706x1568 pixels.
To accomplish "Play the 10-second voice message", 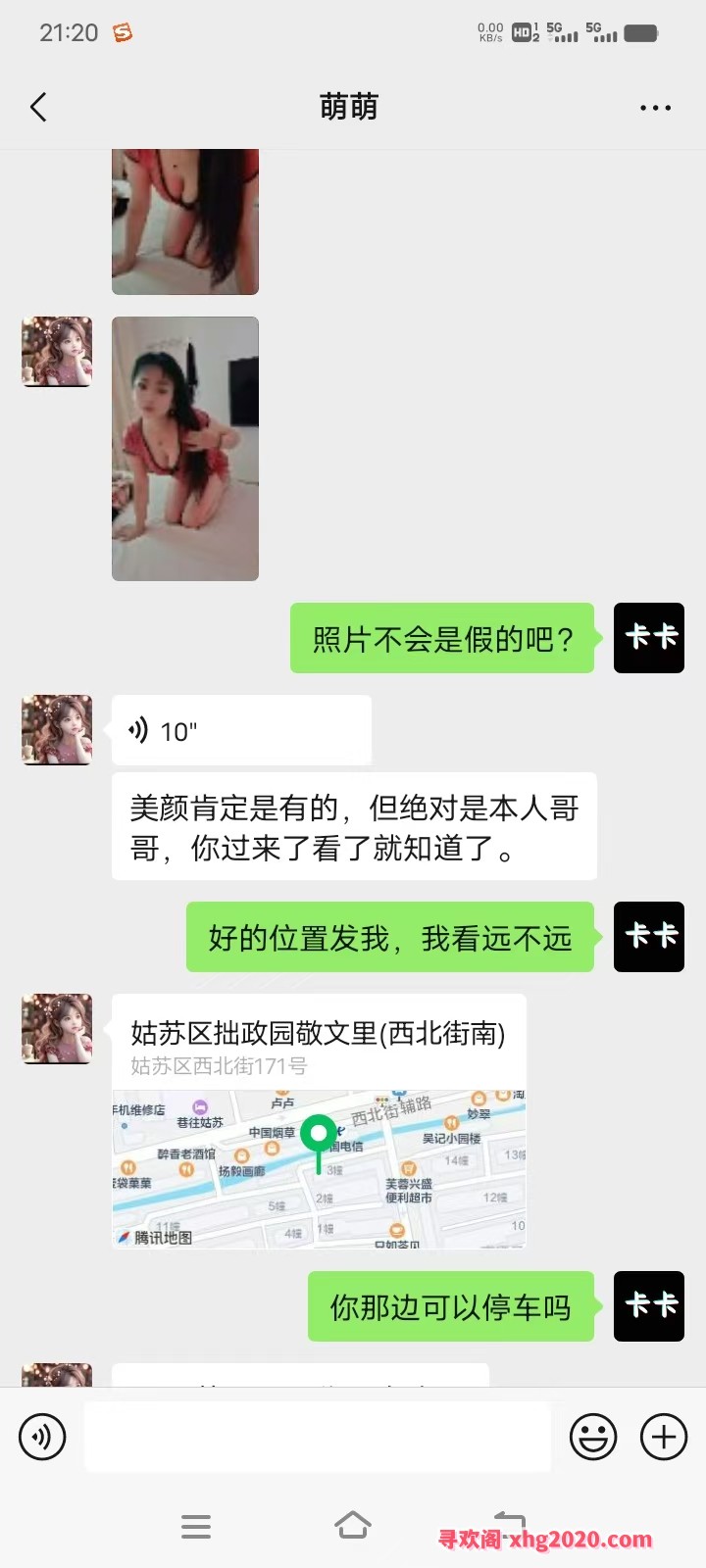I will [241, 730].
